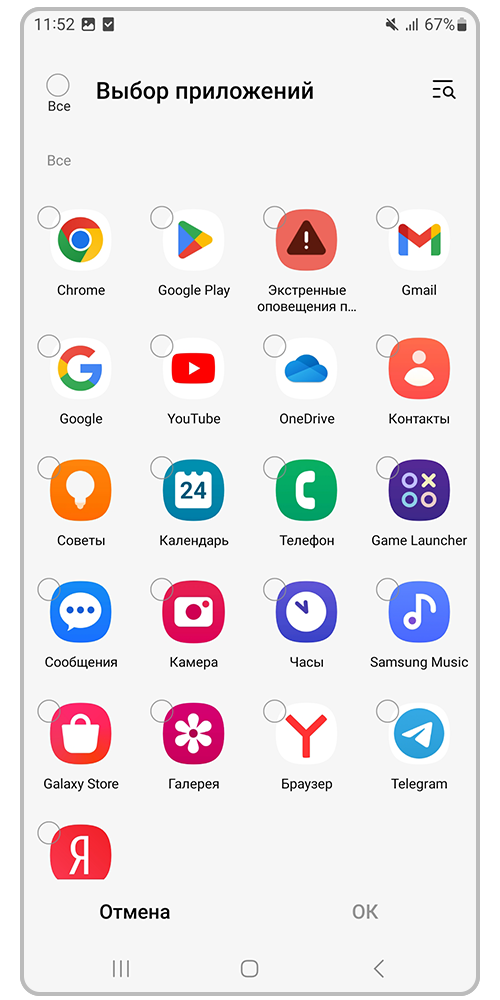
Task: Open the search and filter icon
Action: 443,91
